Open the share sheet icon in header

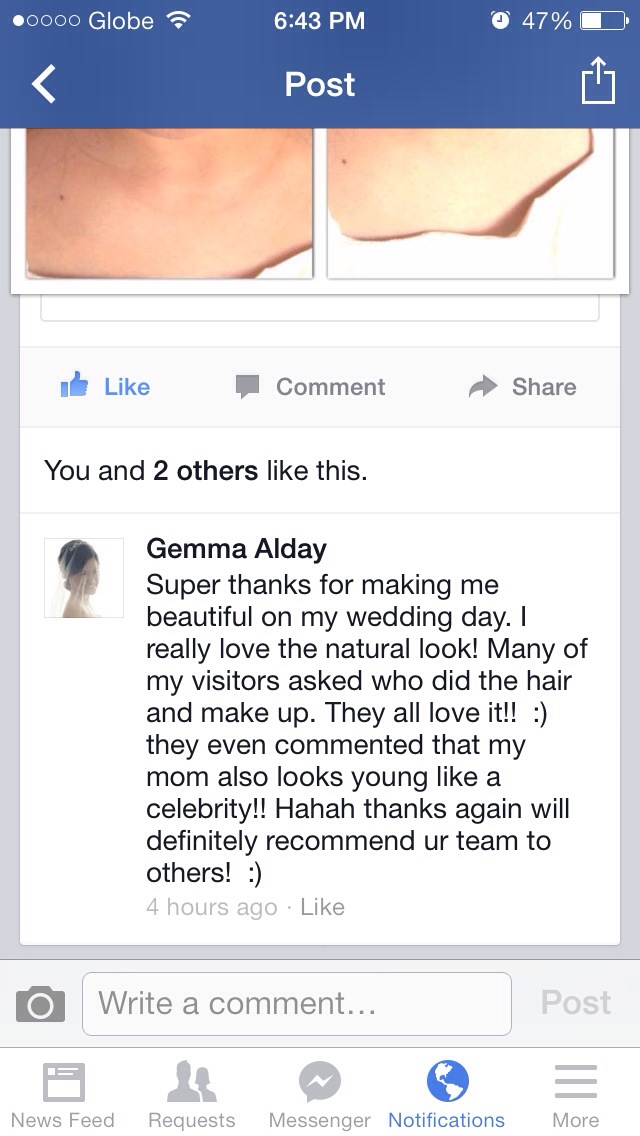(x=597, y=82)
